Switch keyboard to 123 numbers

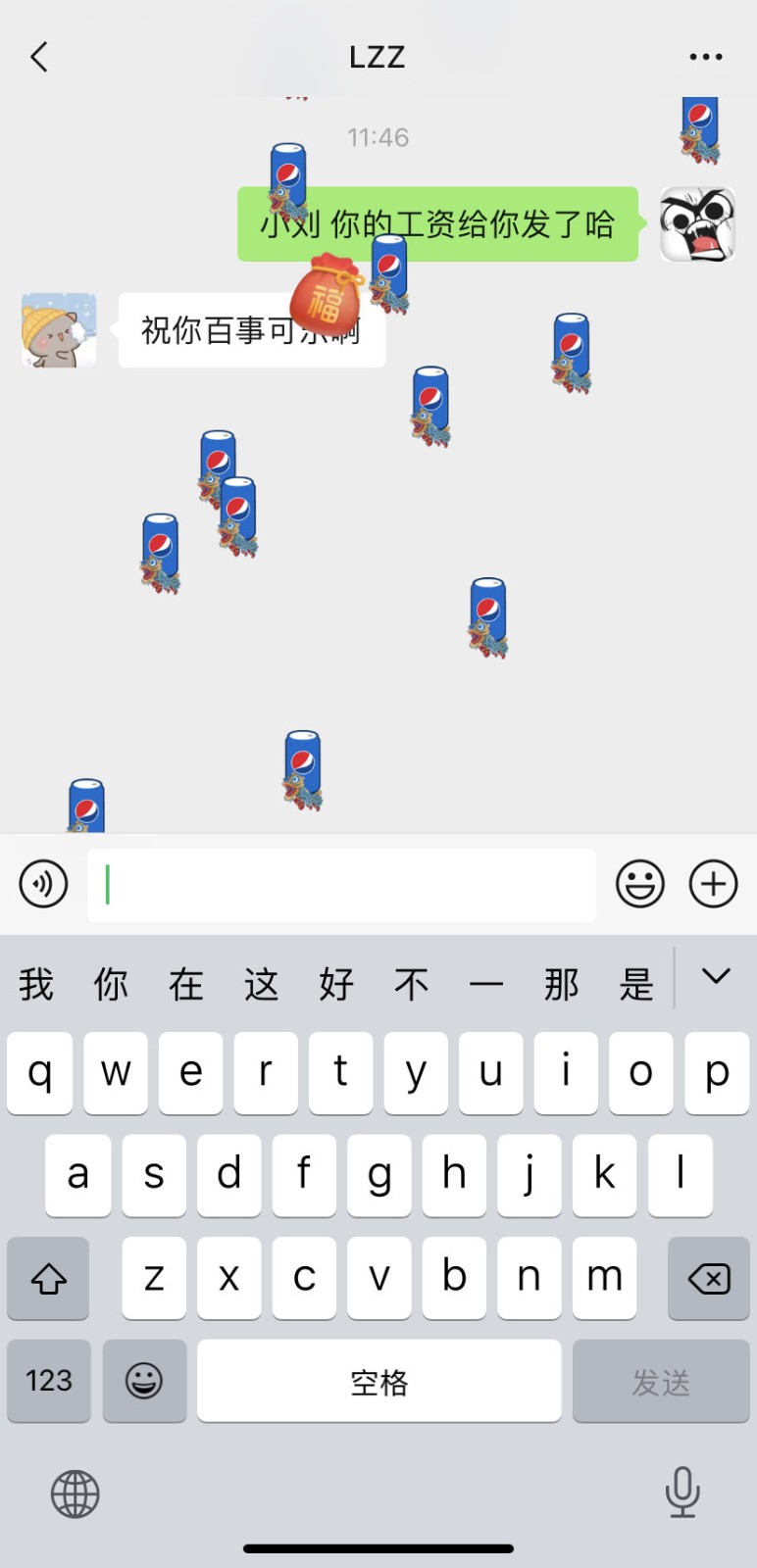tap(49, 1381)
